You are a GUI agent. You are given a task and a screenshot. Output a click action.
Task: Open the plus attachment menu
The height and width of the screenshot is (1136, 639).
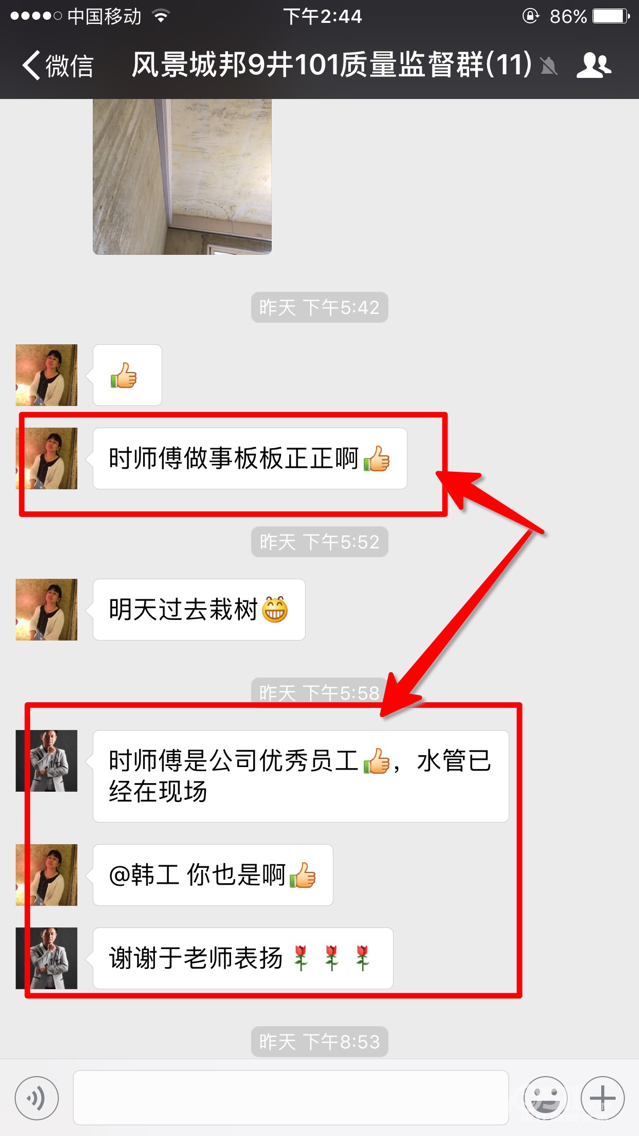(602, 1098)
